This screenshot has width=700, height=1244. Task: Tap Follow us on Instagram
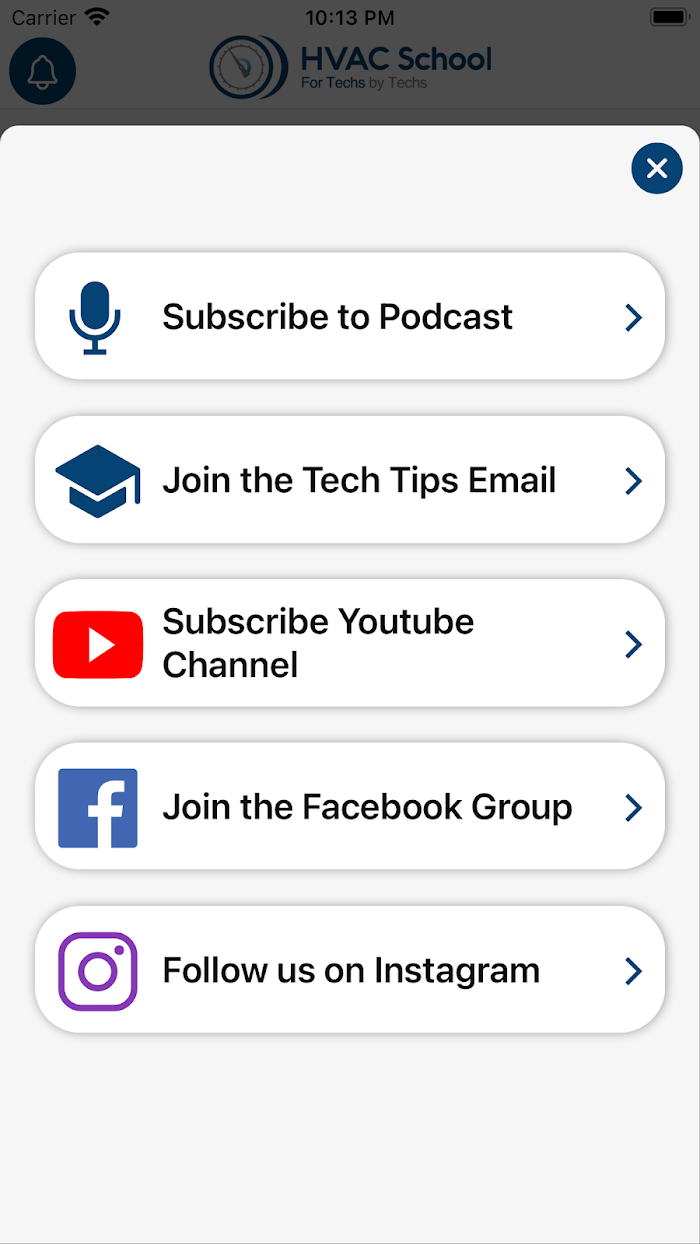pos(350,970)
